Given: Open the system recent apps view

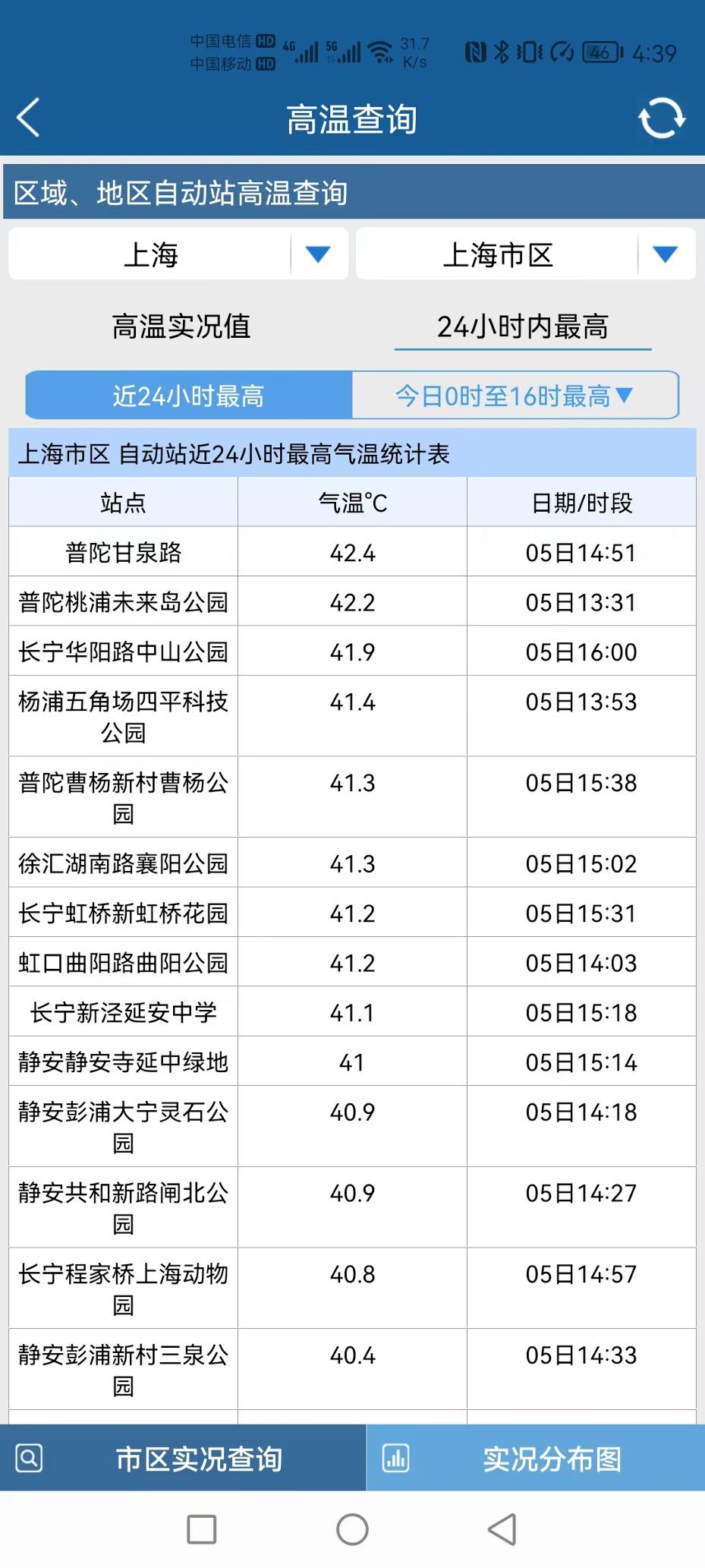Looking at the screenshot, I should pos(202,1529).
